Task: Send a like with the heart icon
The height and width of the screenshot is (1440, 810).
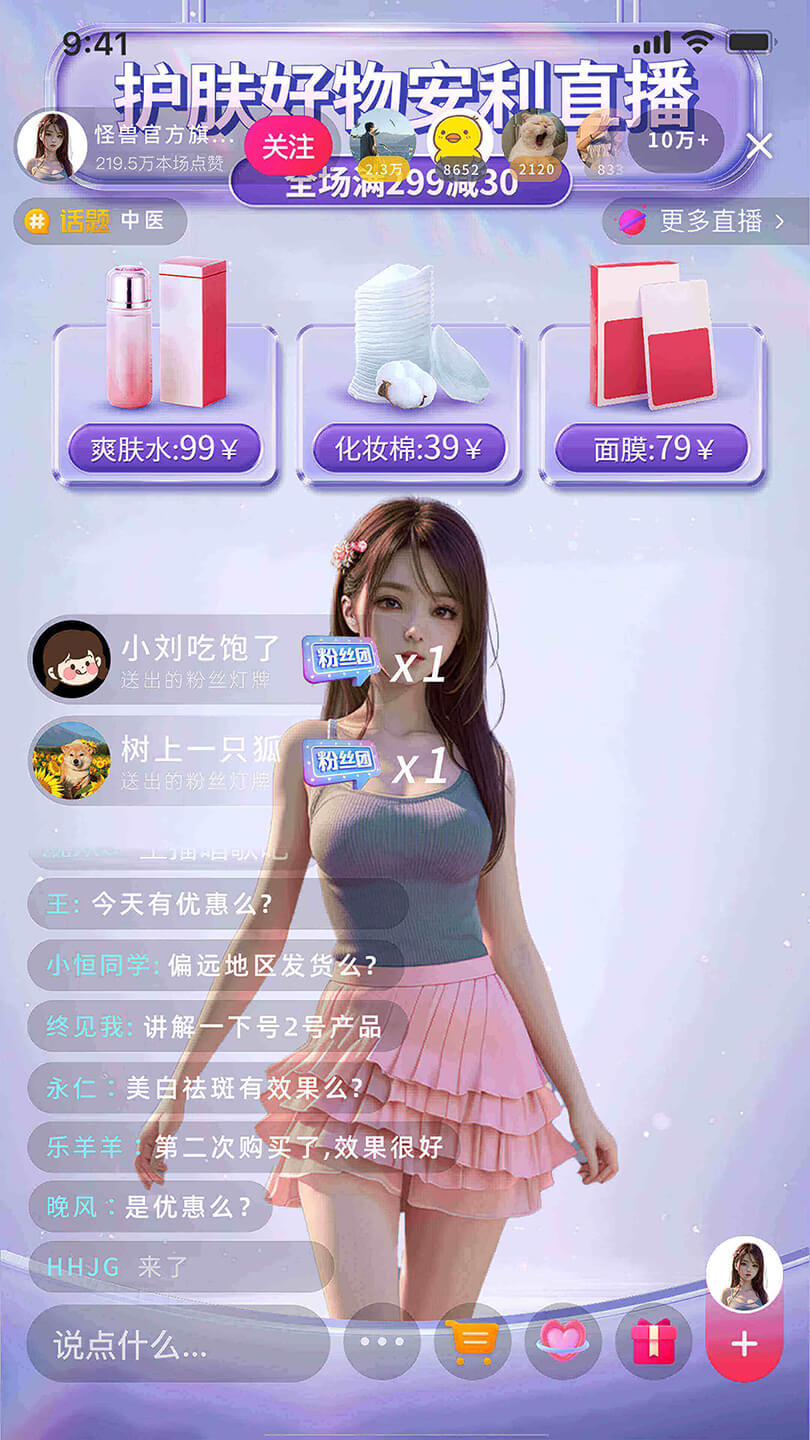Action: pos(563,1342)
